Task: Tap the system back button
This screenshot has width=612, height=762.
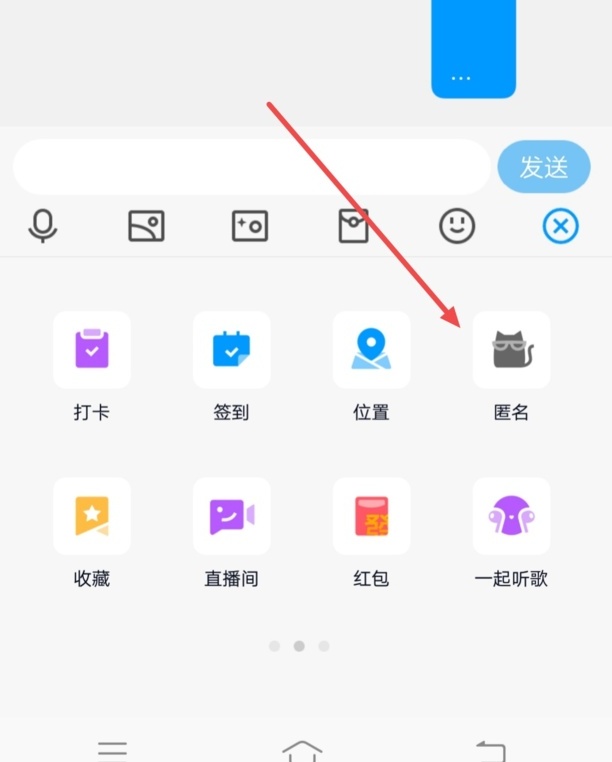Action: 491,749
